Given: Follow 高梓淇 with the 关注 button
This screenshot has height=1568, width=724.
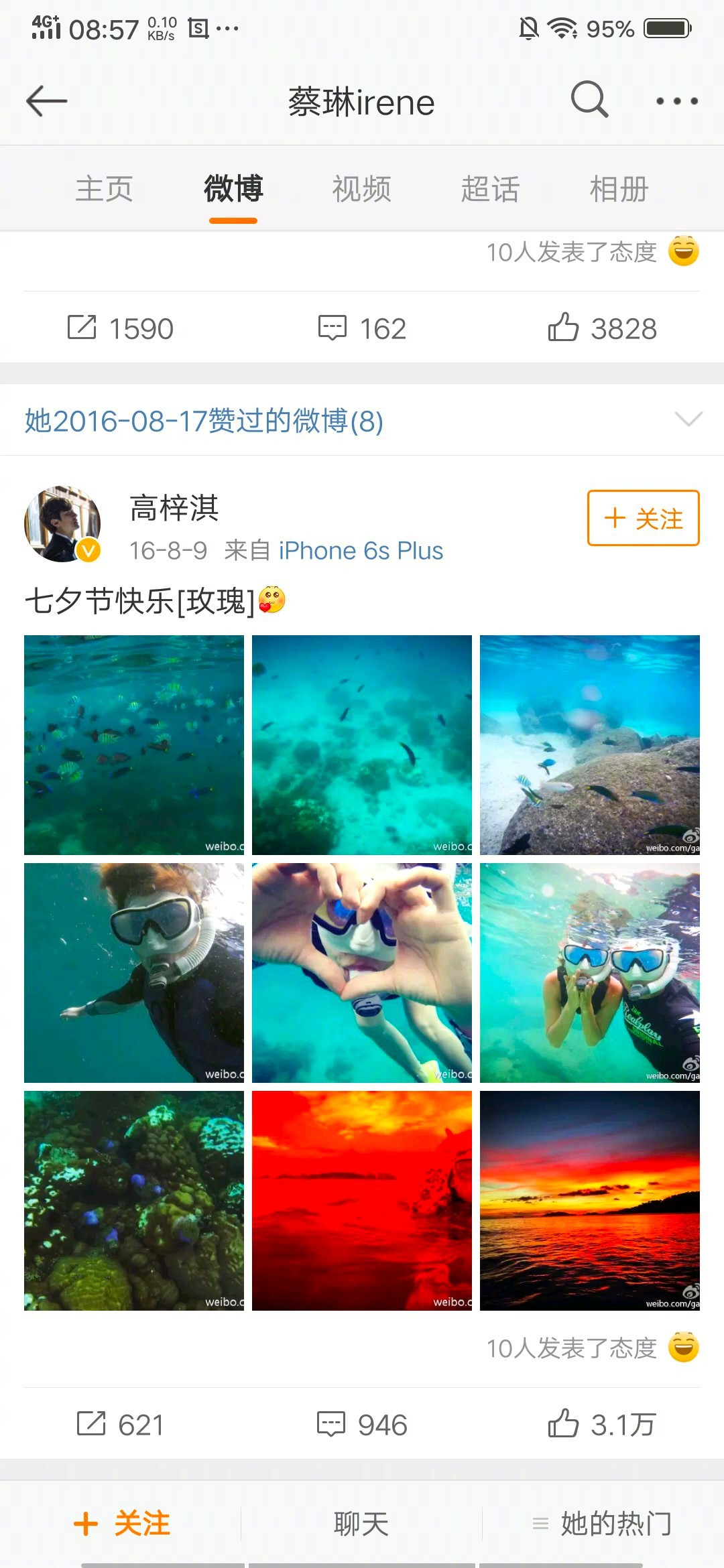Looking at the screenshot, I should 643,518.
